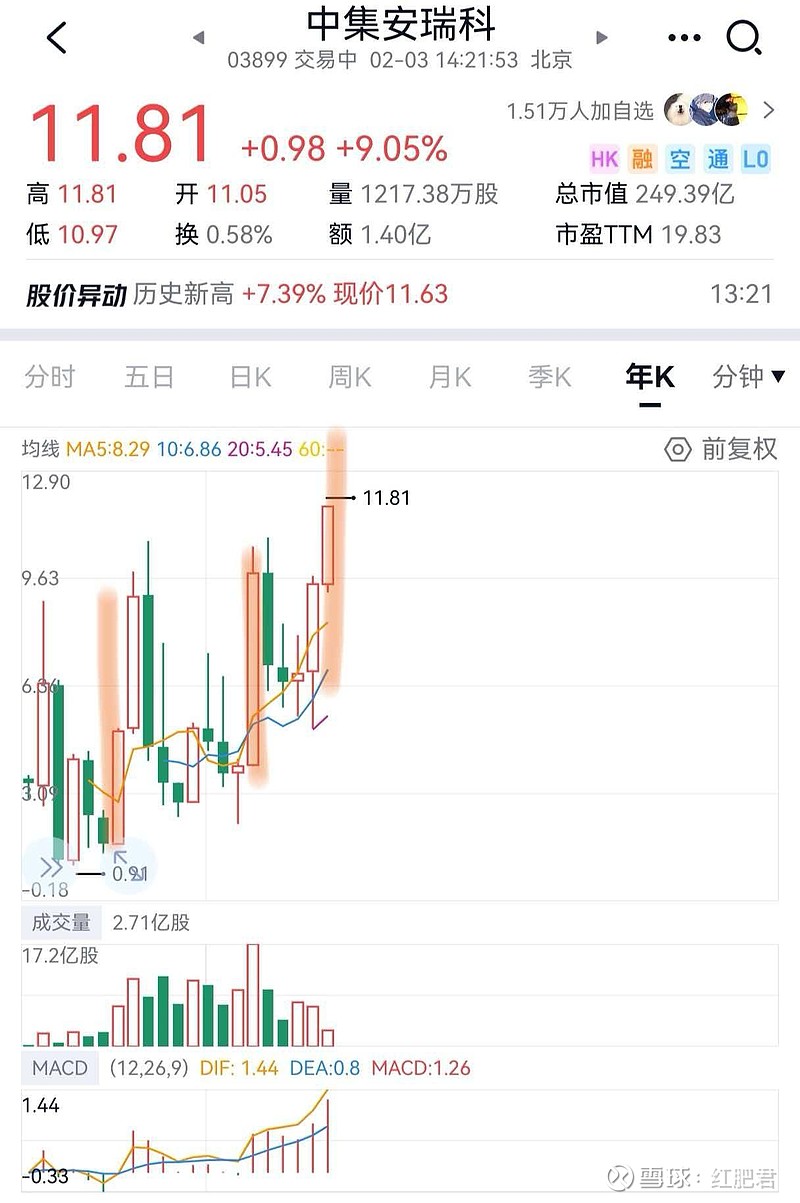The width and height of the screenshot is (800, 1203).
Task: Jump to the next stock
Action: pos(602,38)
